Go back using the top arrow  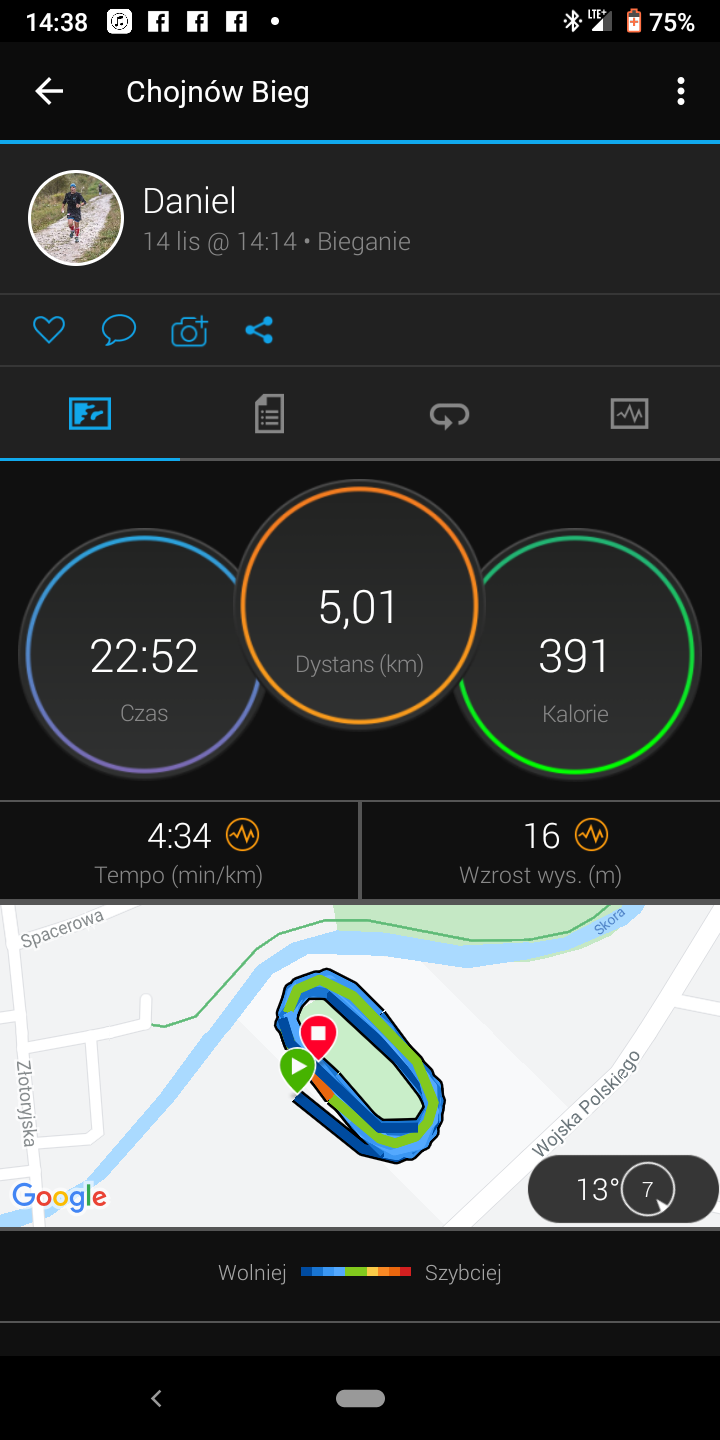coord(49,92)
